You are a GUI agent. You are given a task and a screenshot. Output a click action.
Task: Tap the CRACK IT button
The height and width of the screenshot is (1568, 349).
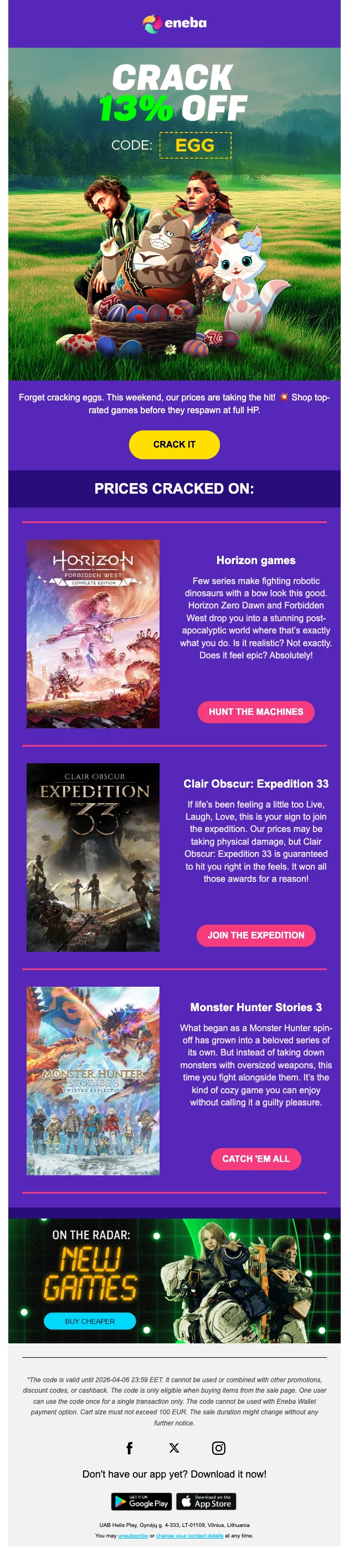(174, 444)
